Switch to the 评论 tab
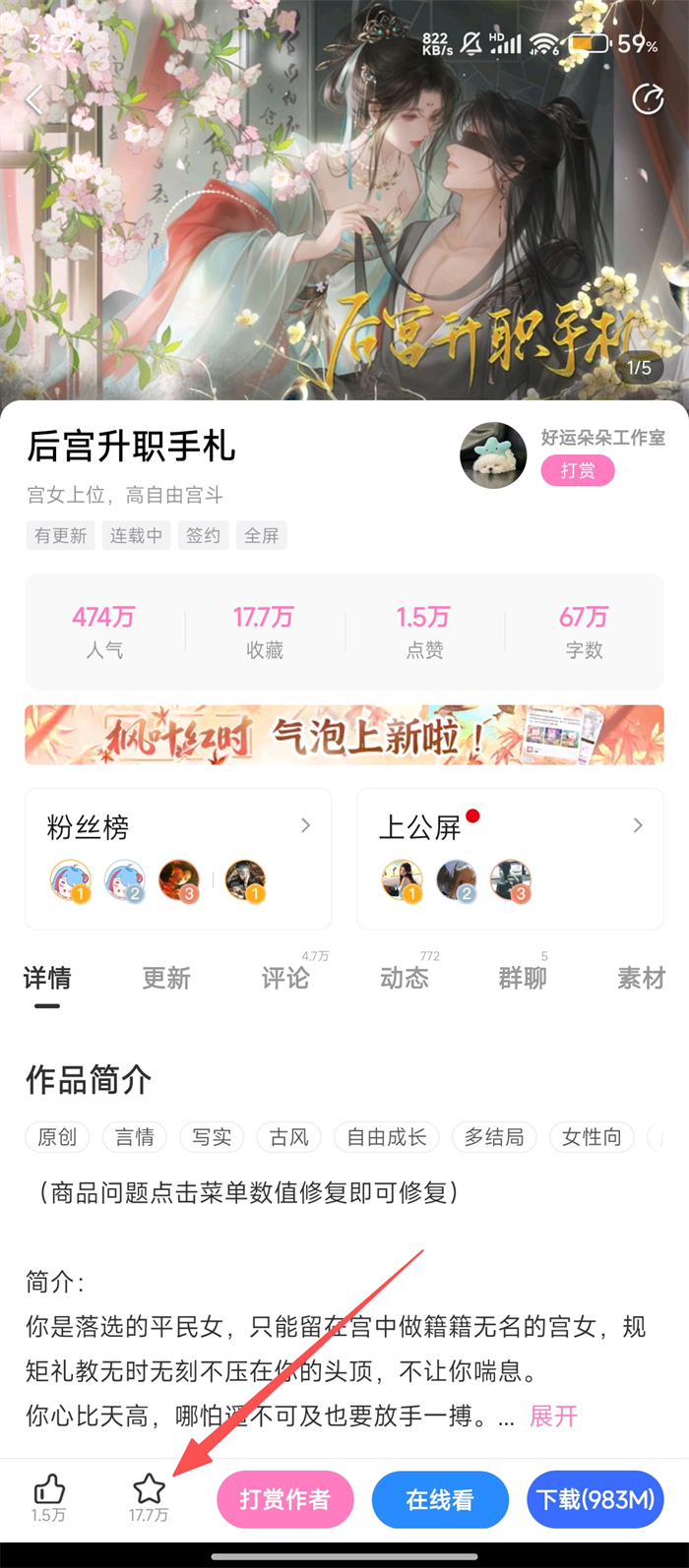Screen dimensions: 689x1568 tap(285, 978)
